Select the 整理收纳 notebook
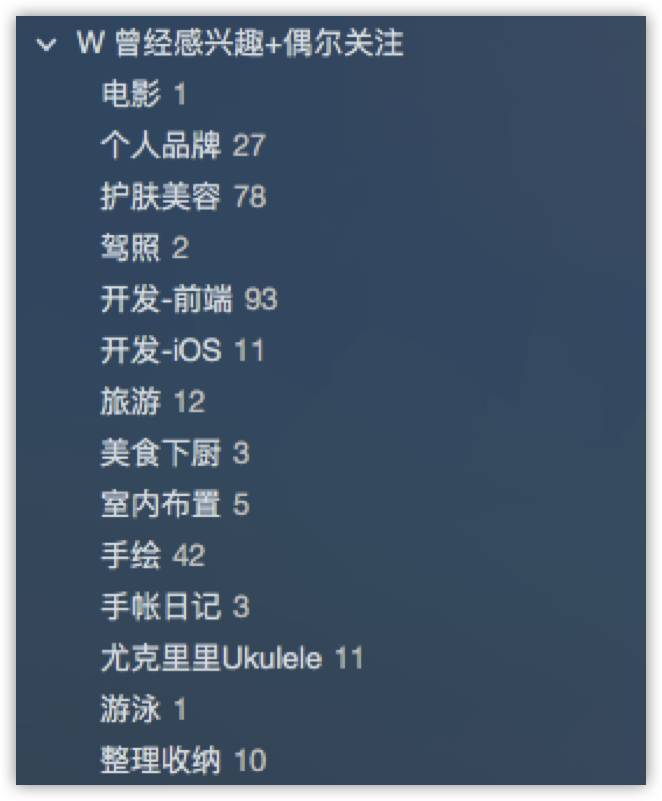This screenshot has height=801, width=662. coord(160,761)
